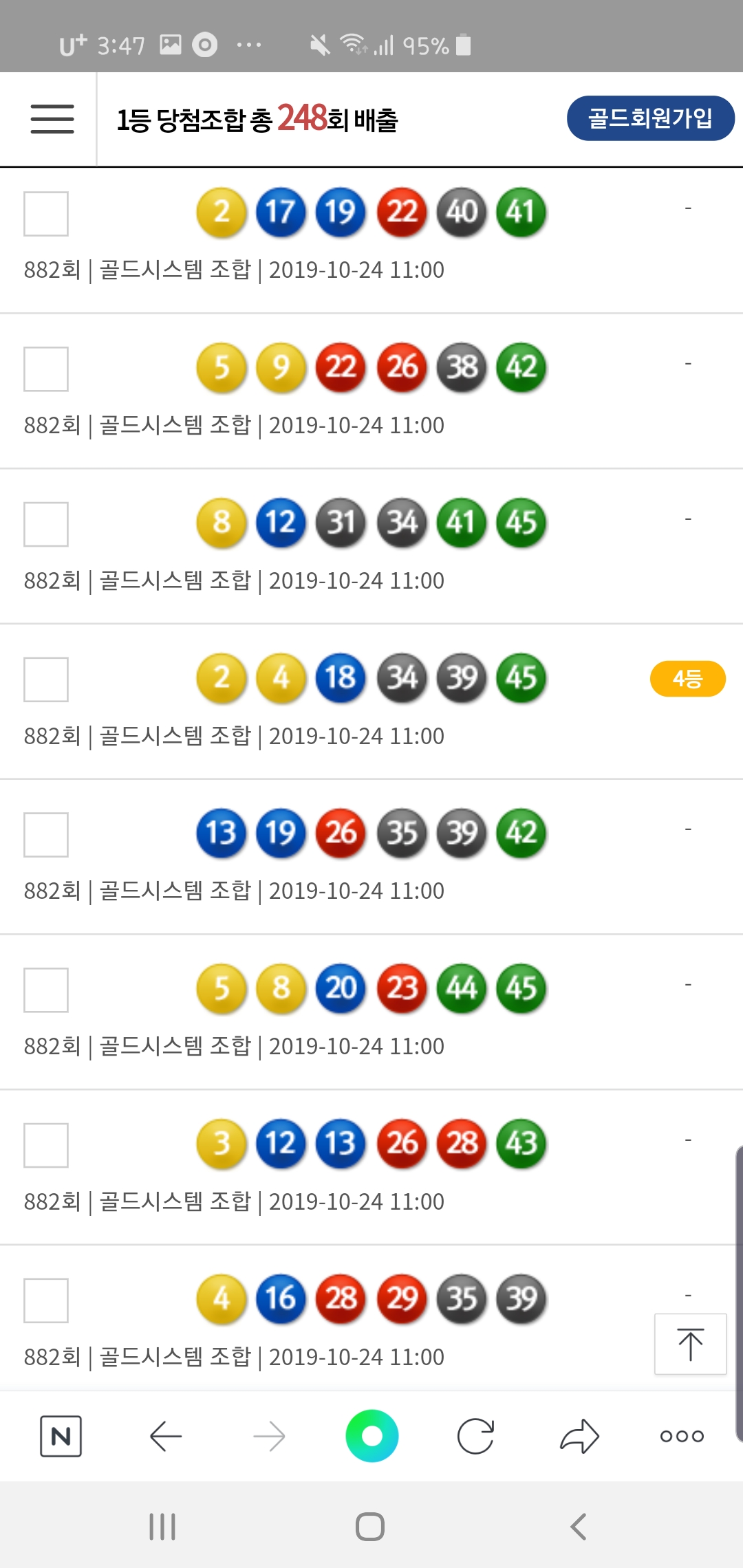Select checkbox for combination 4 16 28 29 35 39
This screenshot has width=743, height=1568.
pos(46,1301)
